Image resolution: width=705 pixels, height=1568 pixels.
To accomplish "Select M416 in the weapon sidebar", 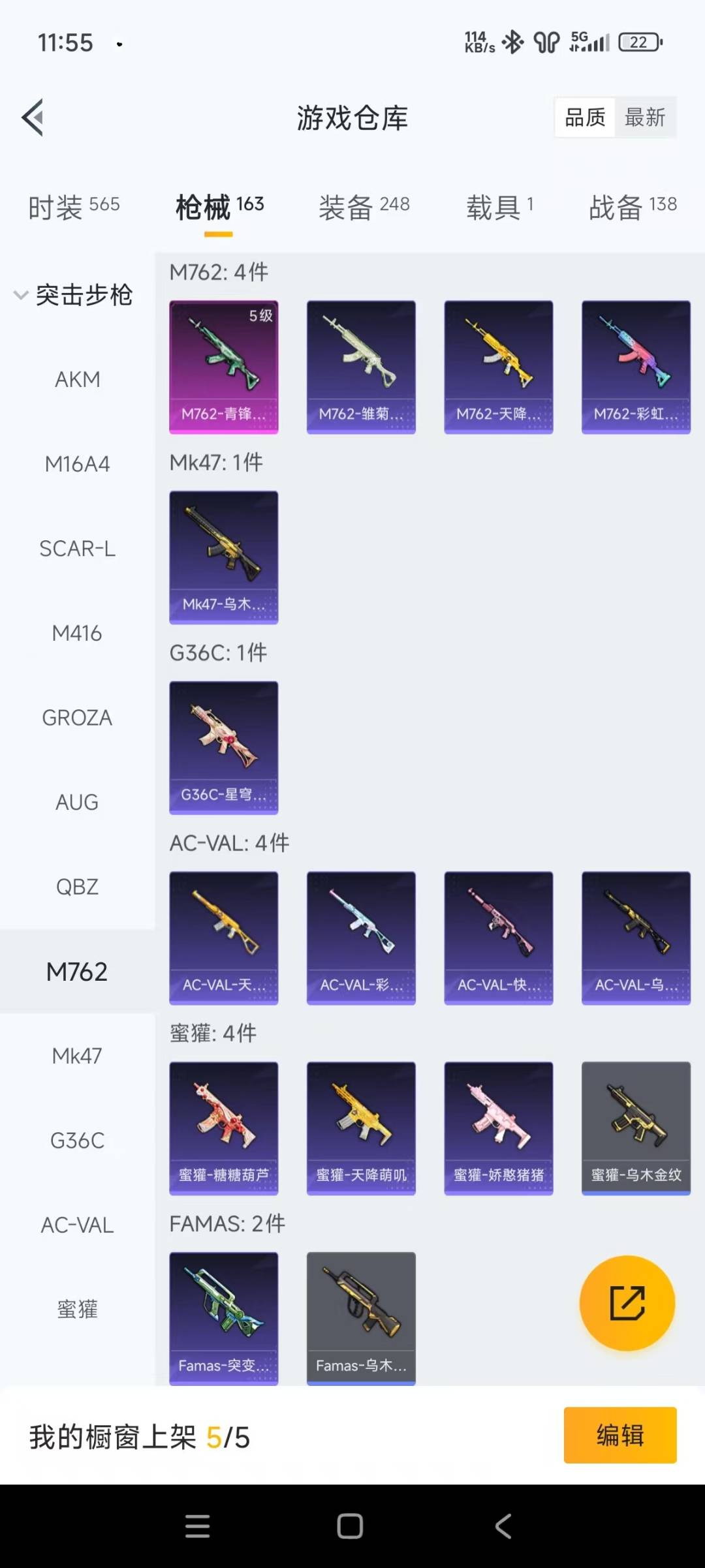I will click(77, 633).
